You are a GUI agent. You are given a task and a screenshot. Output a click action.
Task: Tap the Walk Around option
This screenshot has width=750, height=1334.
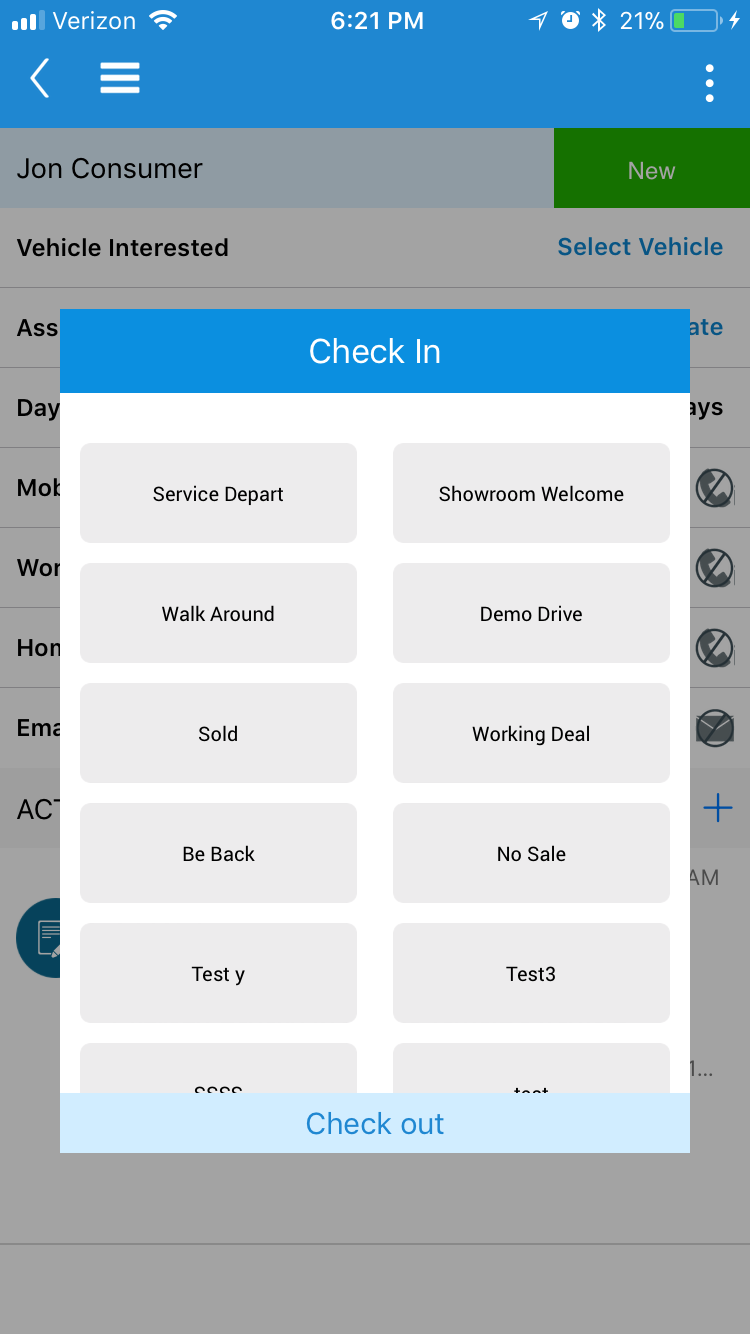point(218,613)
